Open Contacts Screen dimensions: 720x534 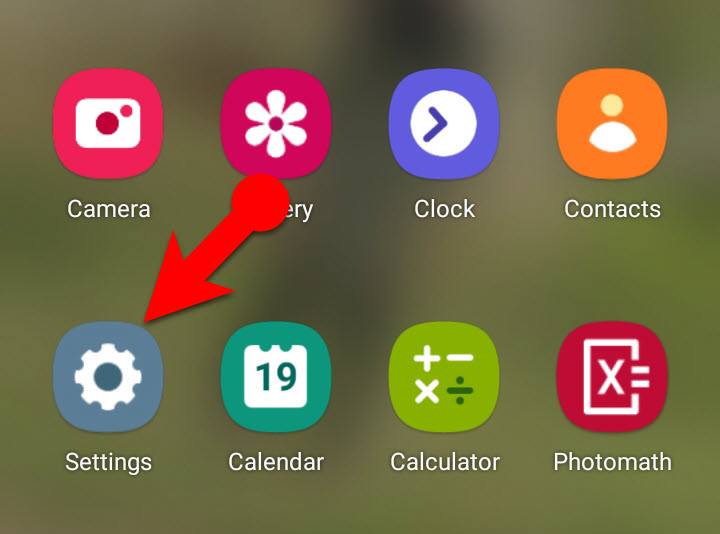(x=612, y=124)
